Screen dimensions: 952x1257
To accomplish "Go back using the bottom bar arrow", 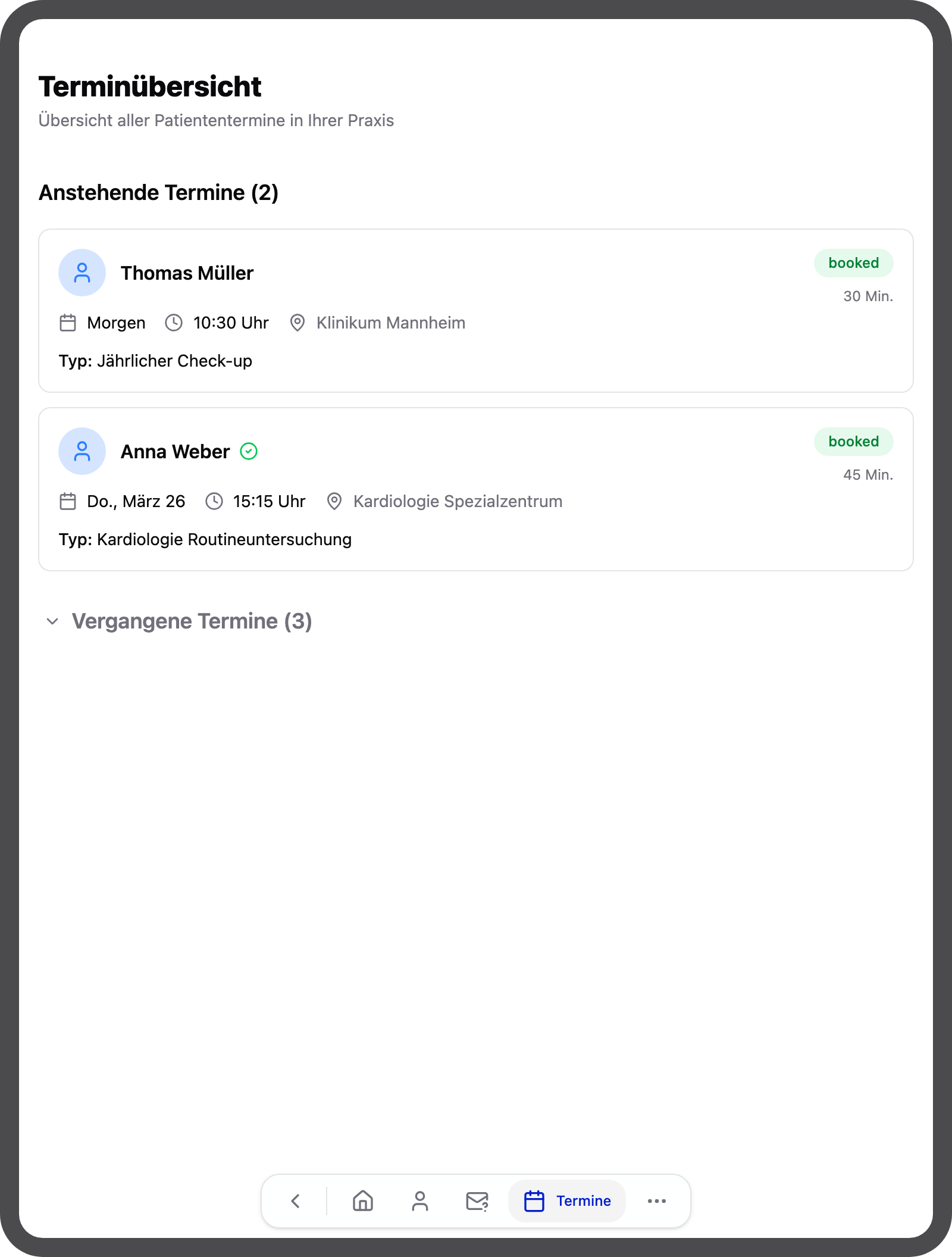I will tap(295, 1200).
